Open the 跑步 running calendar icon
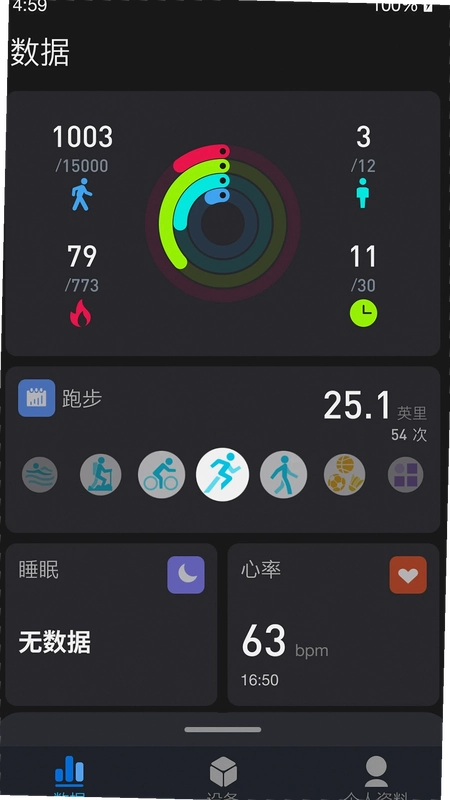The width and height of the screenshot is (450, 800). pos(37,398)
